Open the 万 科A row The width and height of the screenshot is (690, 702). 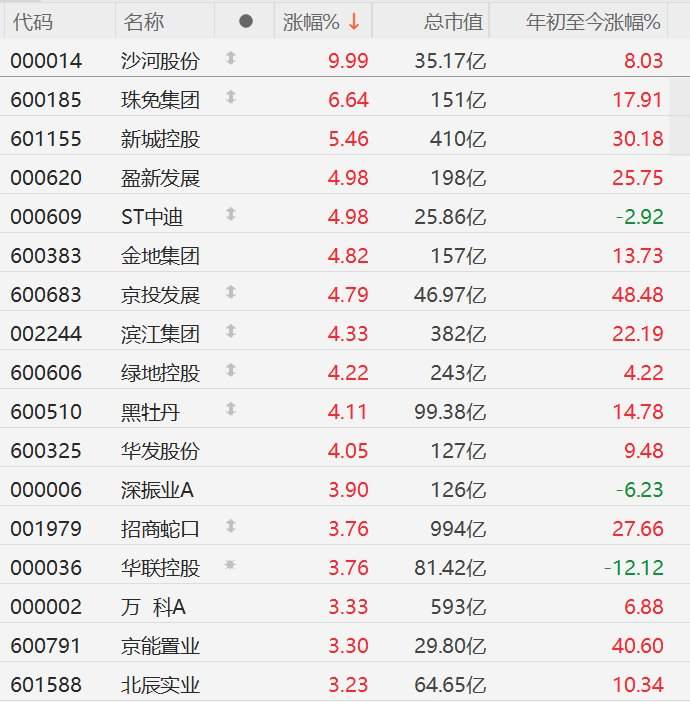coord(153,607)
